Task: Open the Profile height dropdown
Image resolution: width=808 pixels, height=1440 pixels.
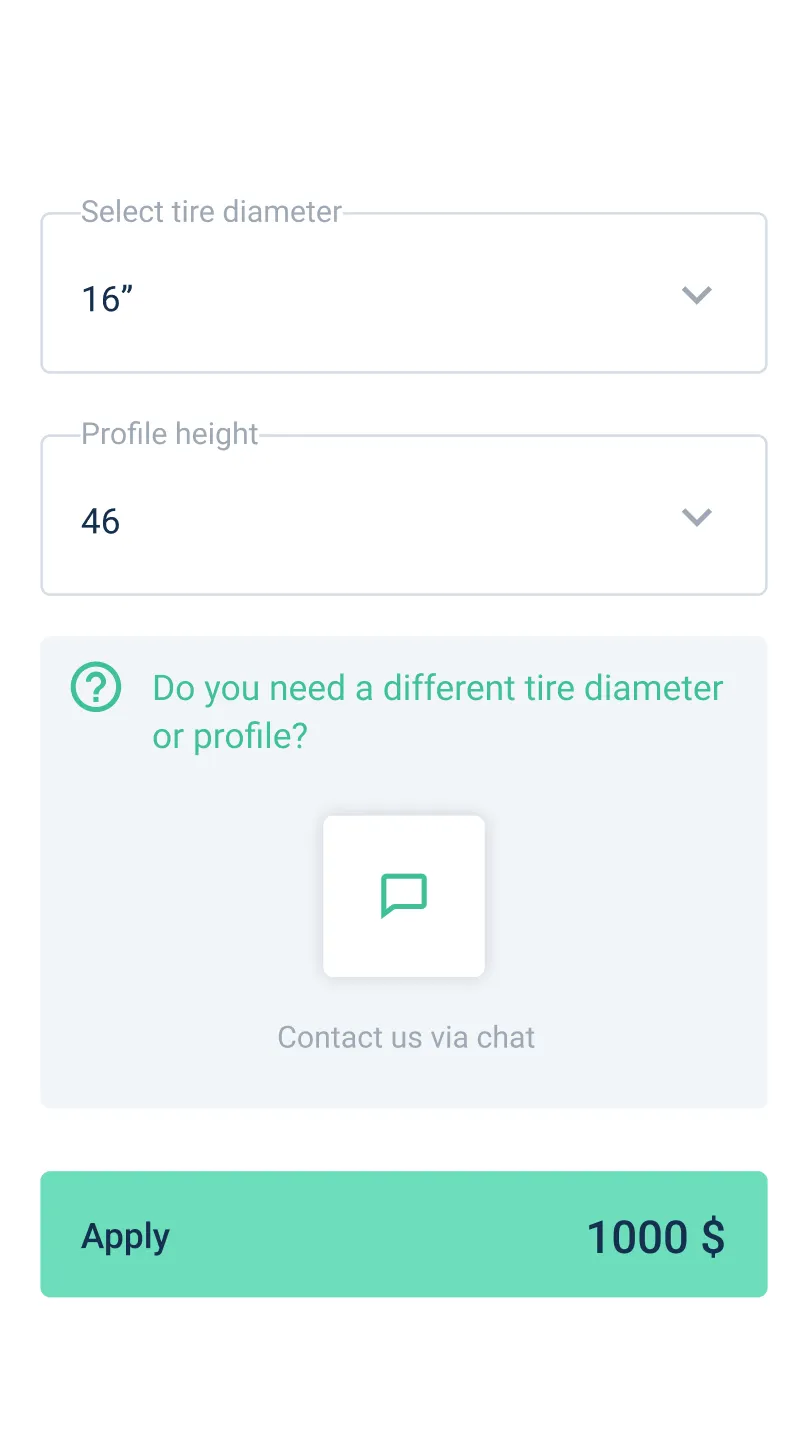Action: point(403,517)
